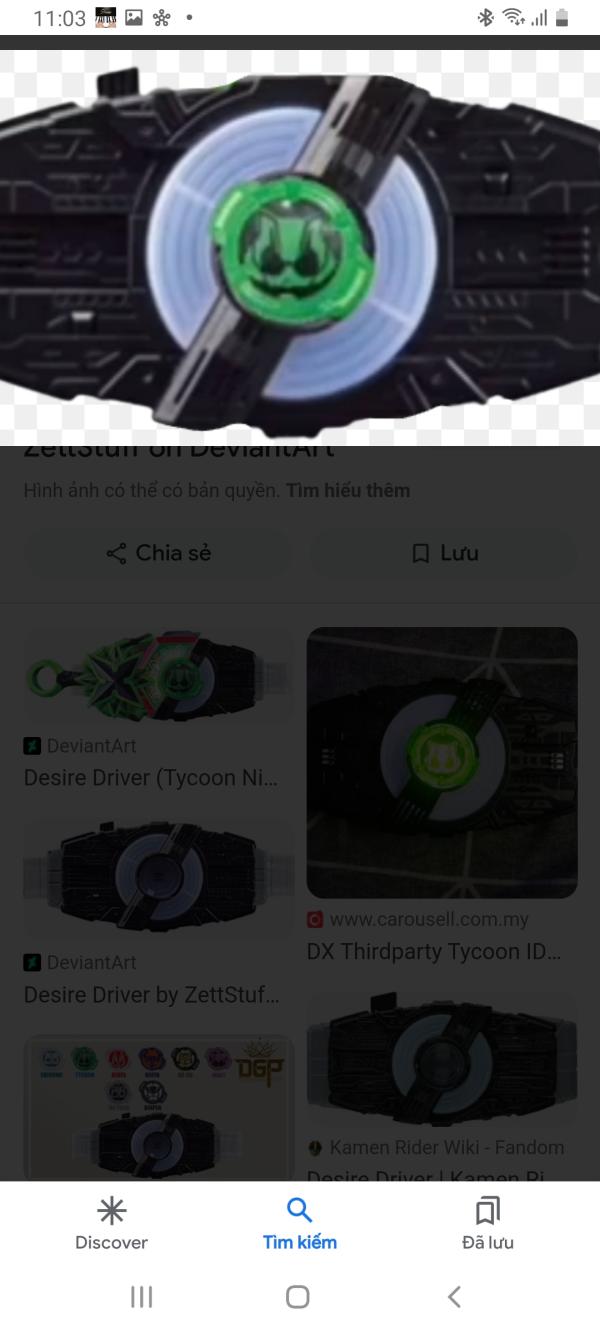Open Kamen Rider Wiki Fandom result
The height and width of the screenshot is (1333, 600).
click(442, 1080)
